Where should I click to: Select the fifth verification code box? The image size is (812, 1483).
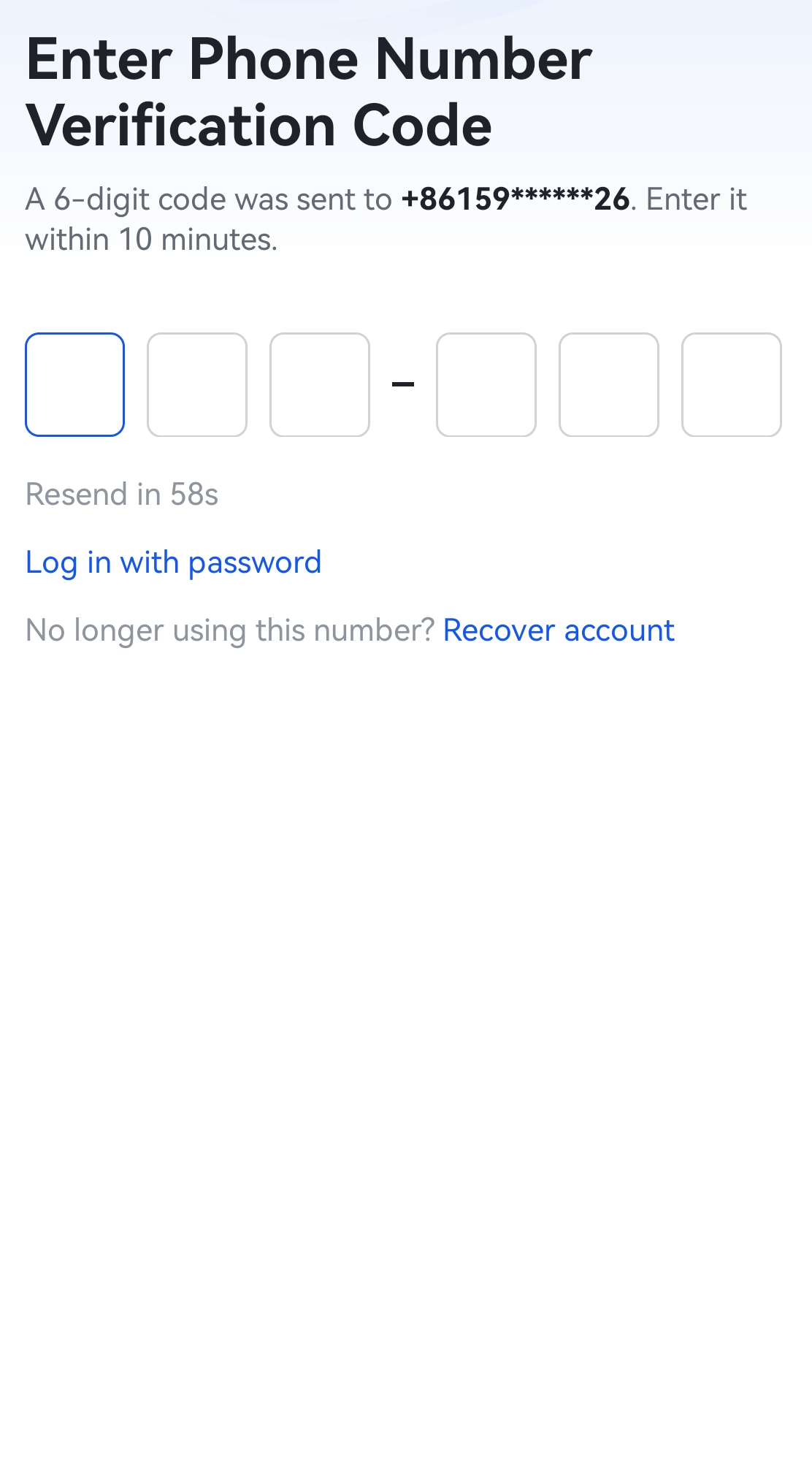pos(610,384)
